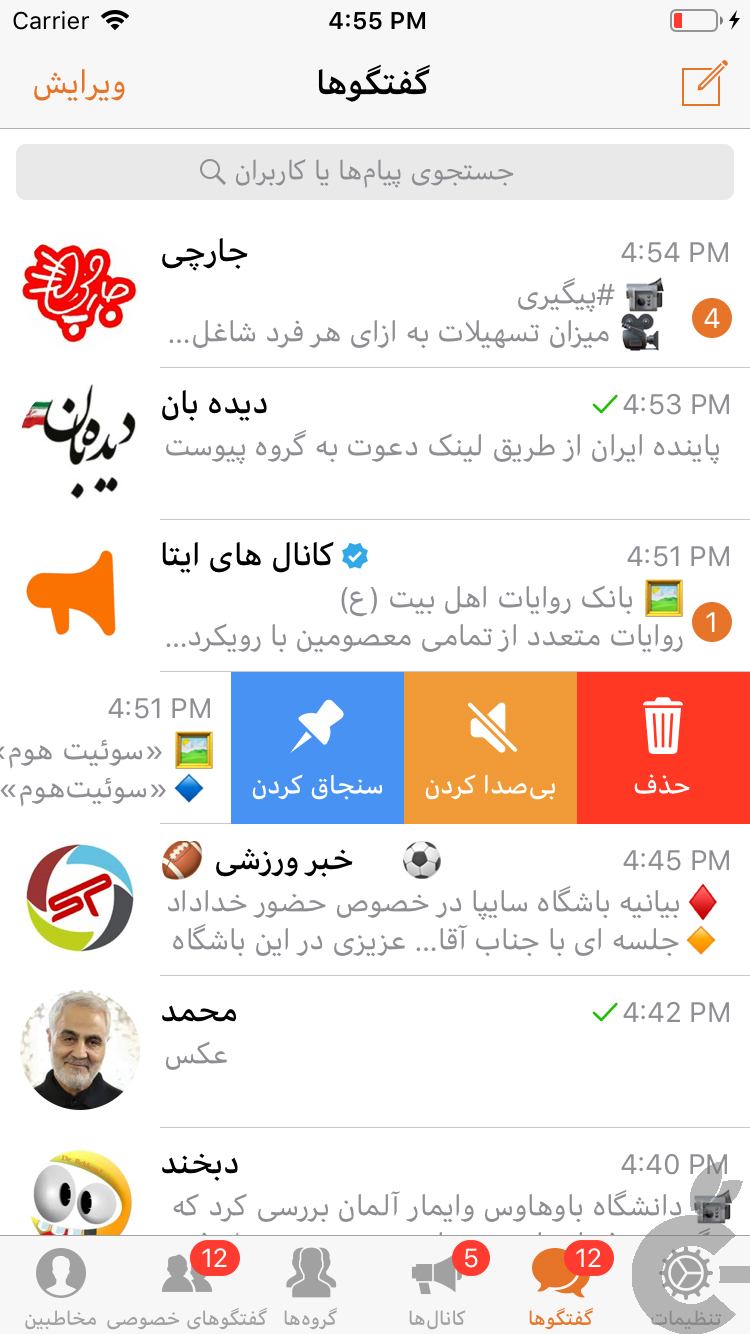Open the جارچی chat with 4 unread messages
This screenshot has height=1334, width=750.
(375, 295)
